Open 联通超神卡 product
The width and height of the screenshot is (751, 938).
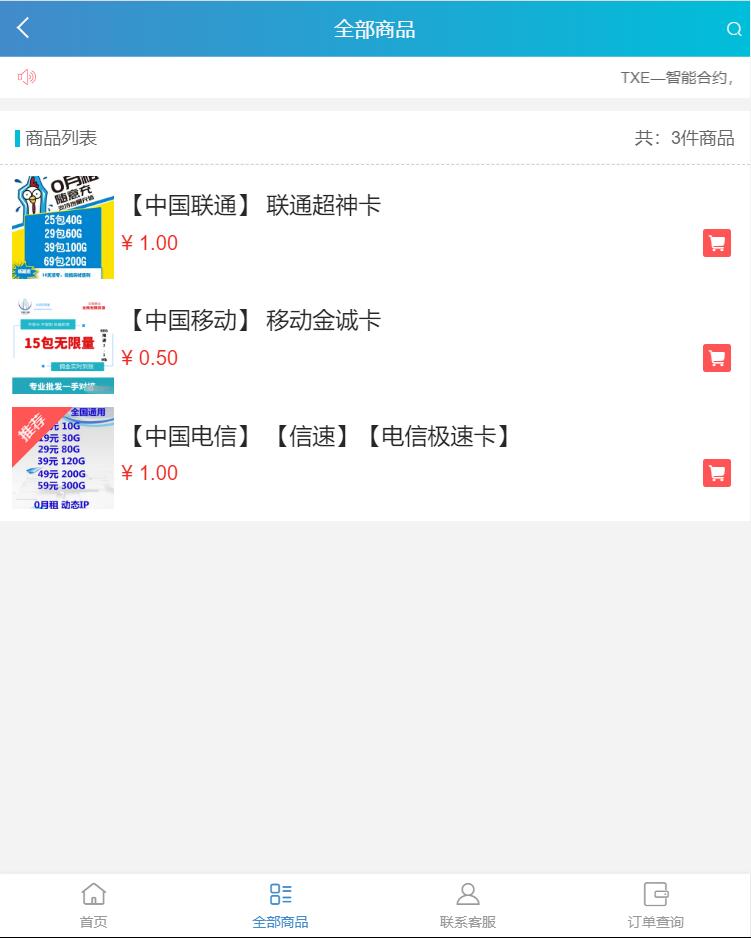tap(254, 206)
